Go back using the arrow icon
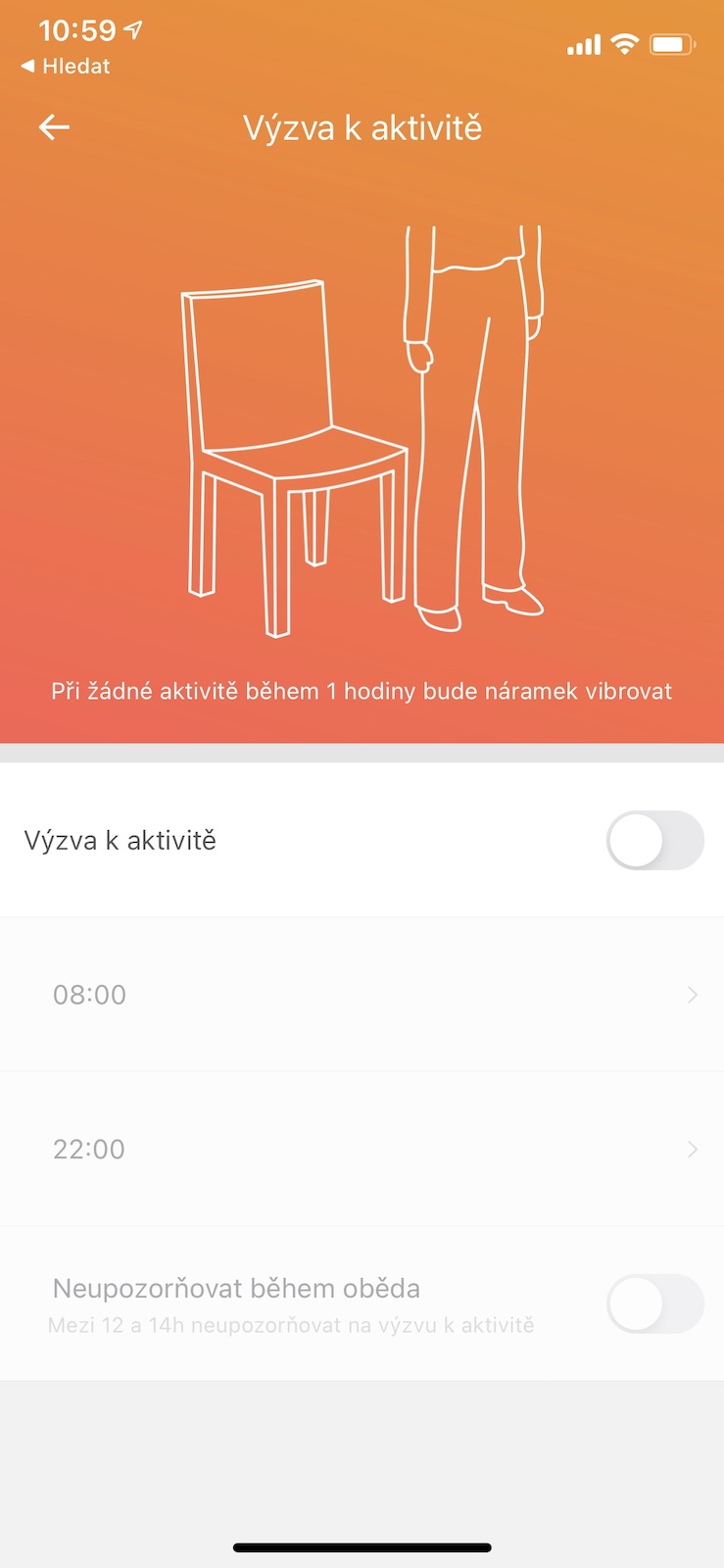724x1568 pixels. tap(54, 127)
